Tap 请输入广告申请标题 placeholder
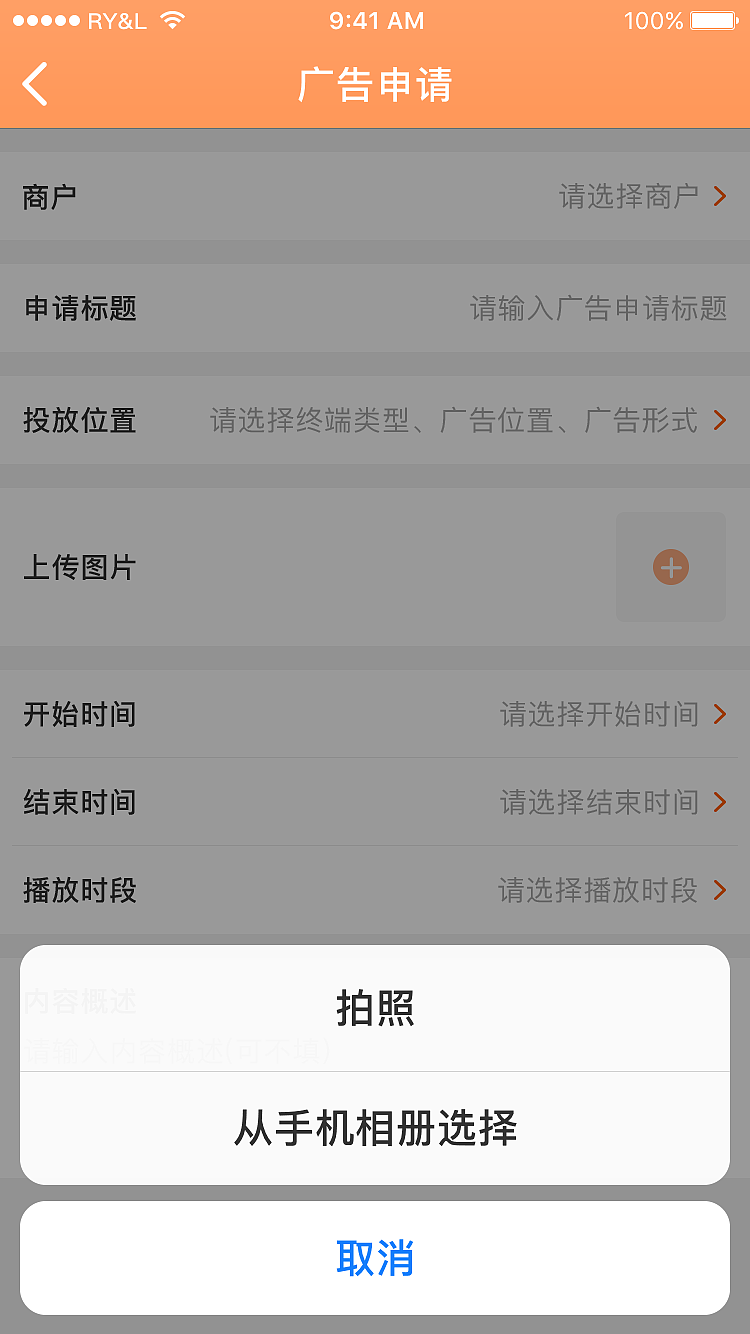This screenshot has height=1334, width=750. [597, 310]
